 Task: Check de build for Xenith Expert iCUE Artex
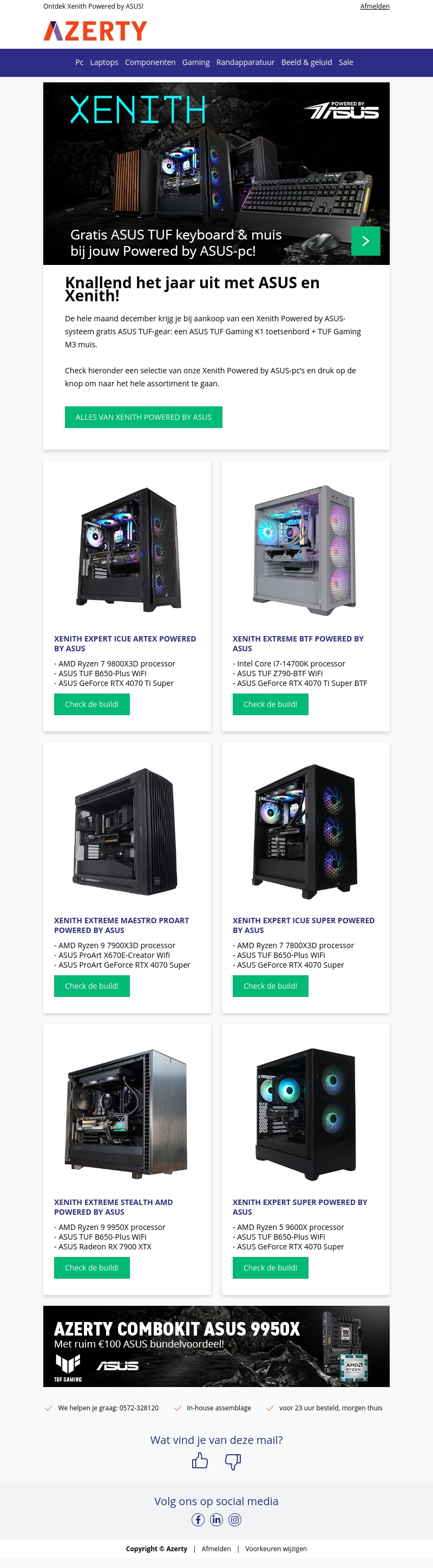tap(92, 704)
